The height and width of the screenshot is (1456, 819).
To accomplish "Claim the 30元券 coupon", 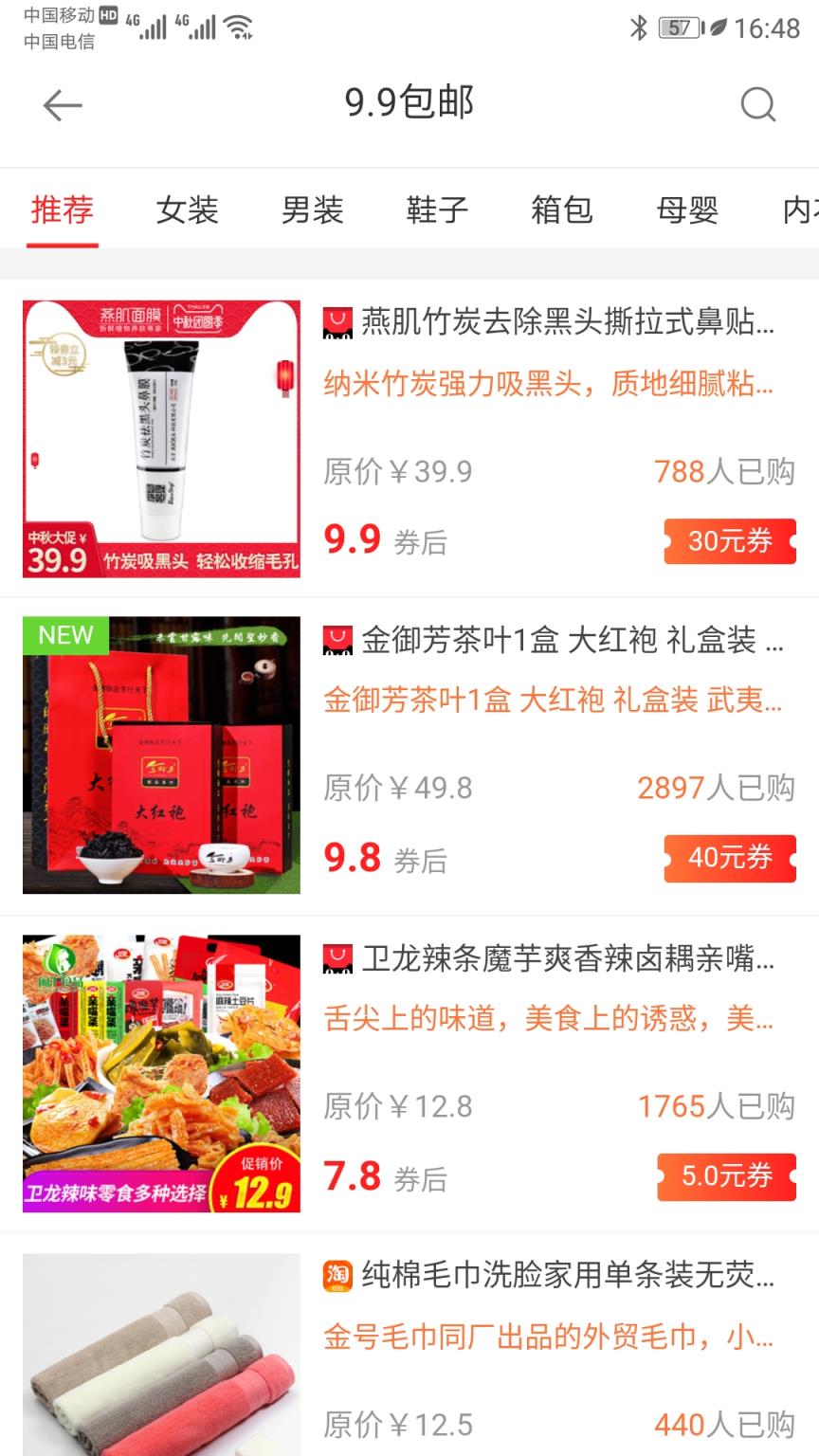I will 729,541.
